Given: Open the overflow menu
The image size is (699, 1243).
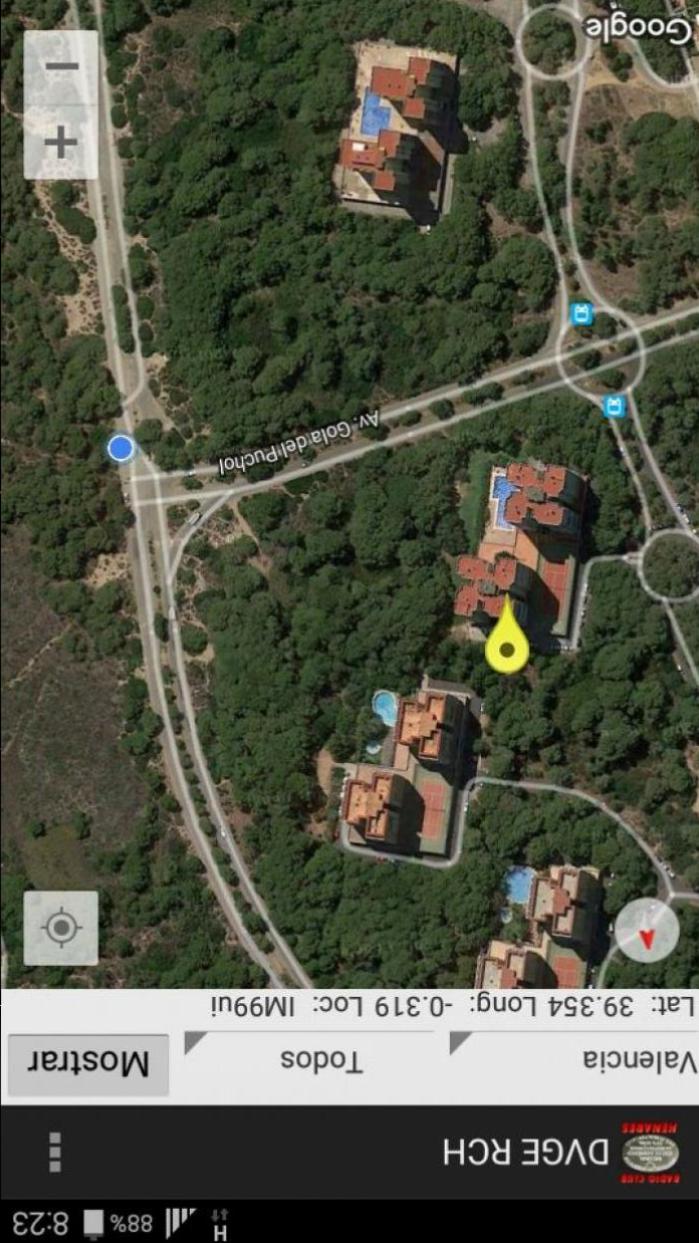Looking at the screenshot, I should point(55,1152).
